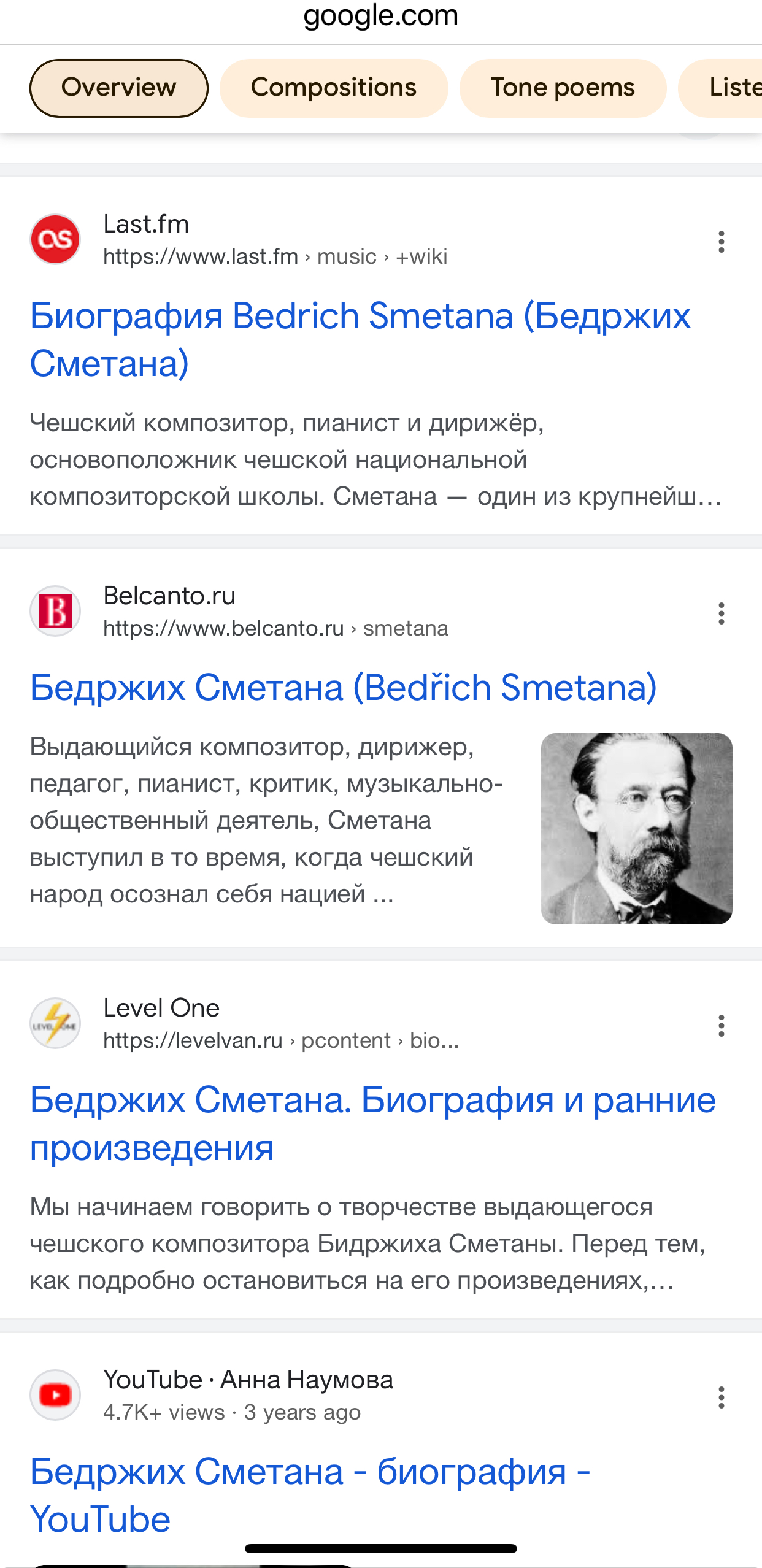Open more options for the Level One result
762x1568 pixels.
pyautogui.click(x=721, y=1026)
